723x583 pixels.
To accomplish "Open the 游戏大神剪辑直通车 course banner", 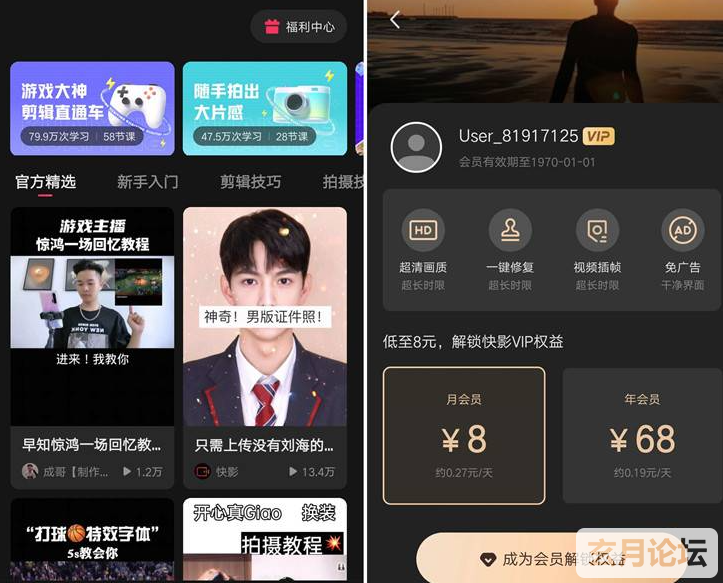I will [x=92, y=108].
